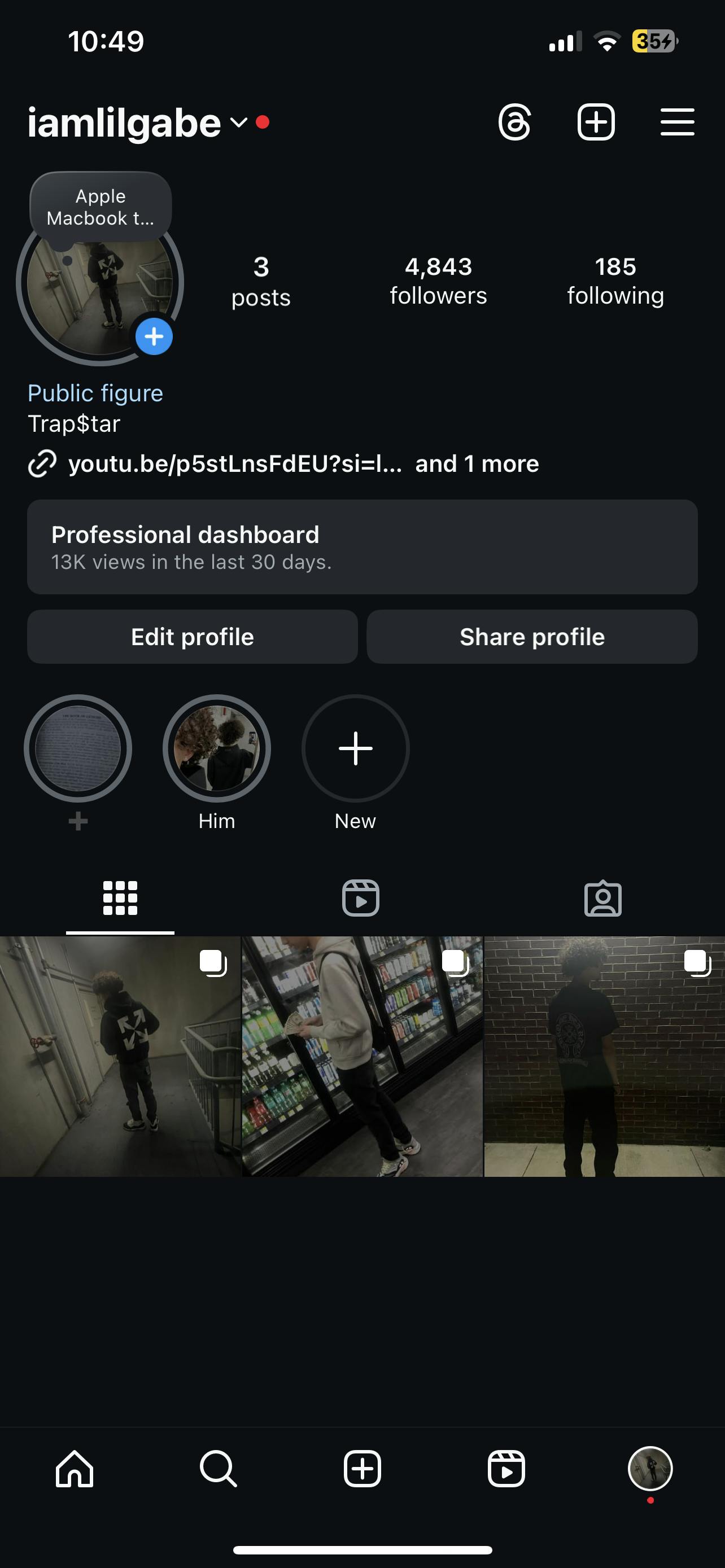Viewport: 725px width, 1568px height.
Task: Add to your story with the blue plus
Action: pos(154,336)
